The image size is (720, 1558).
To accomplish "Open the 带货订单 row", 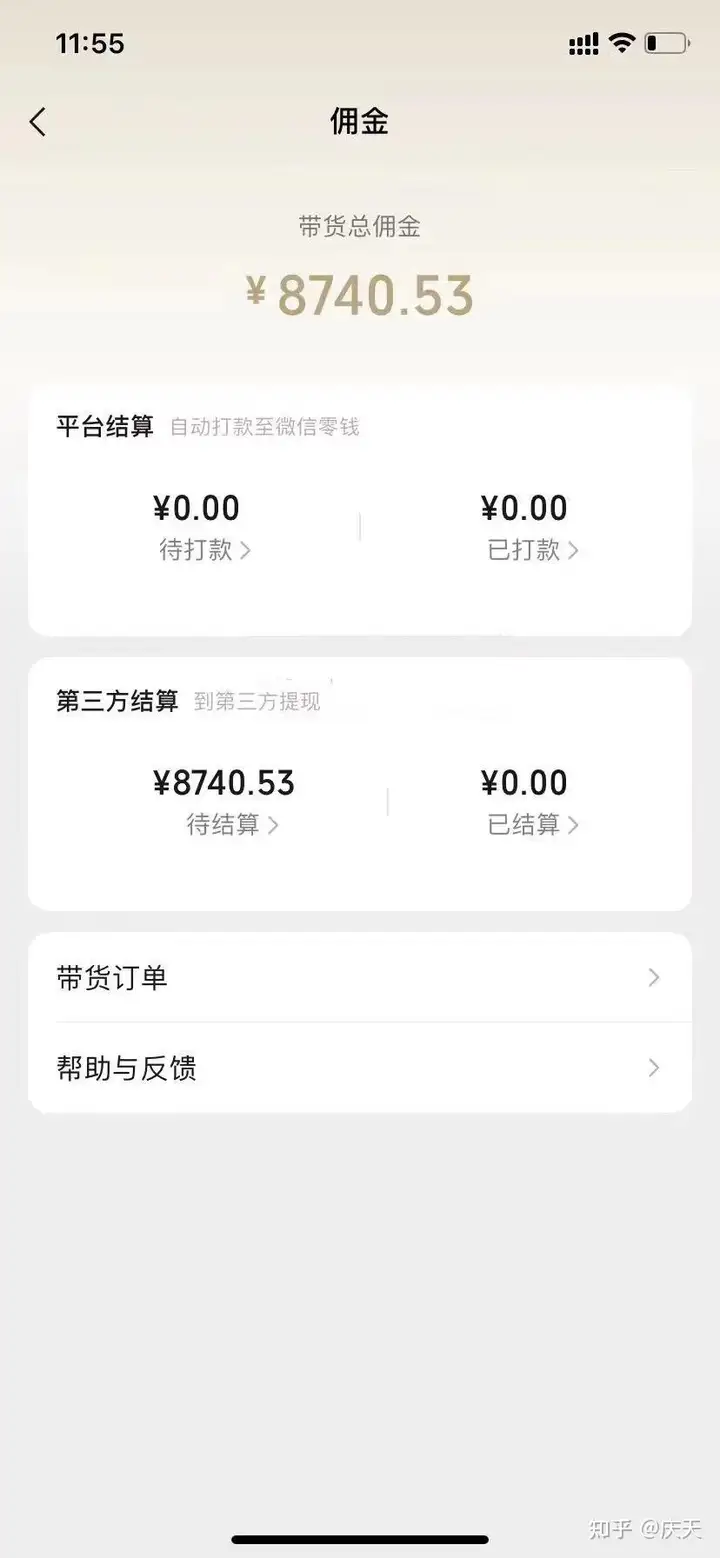I will pyautogui.click(x=360, y=978).
